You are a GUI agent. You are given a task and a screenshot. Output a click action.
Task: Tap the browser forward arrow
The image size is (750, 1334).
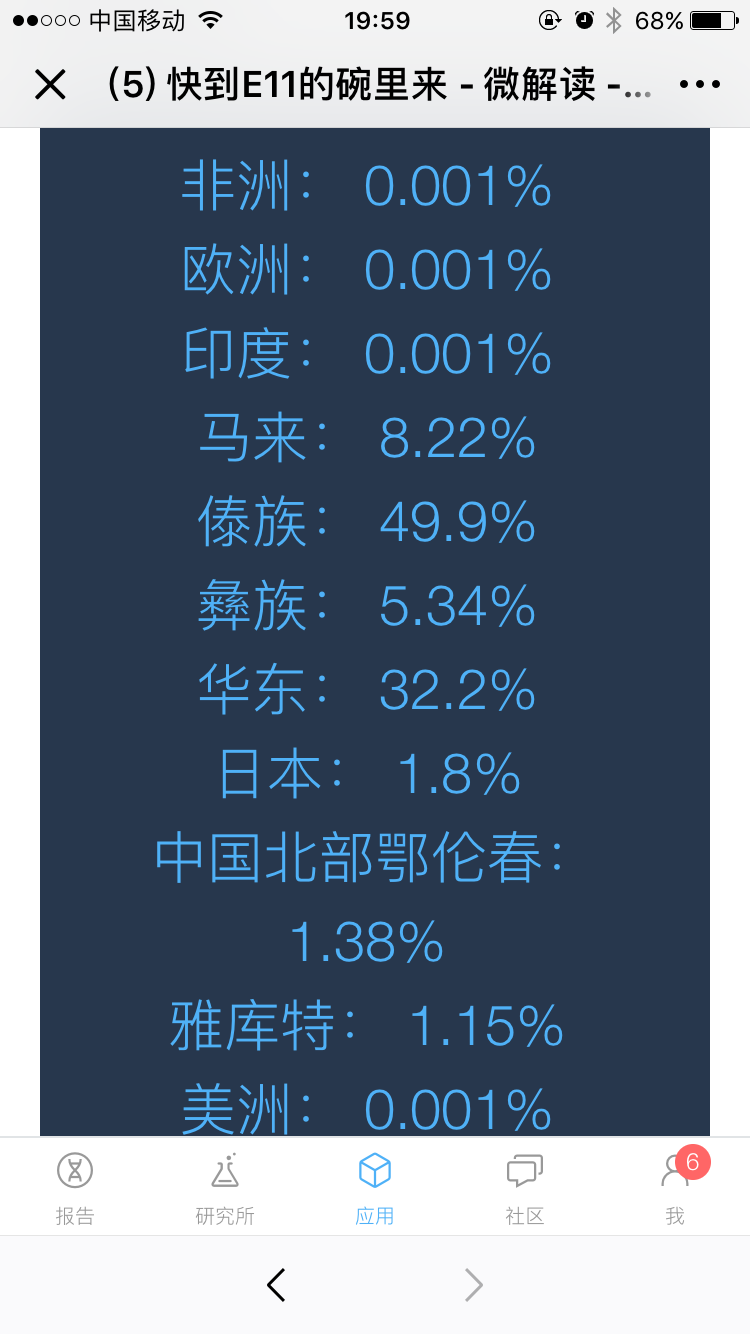pos(474,1285)
